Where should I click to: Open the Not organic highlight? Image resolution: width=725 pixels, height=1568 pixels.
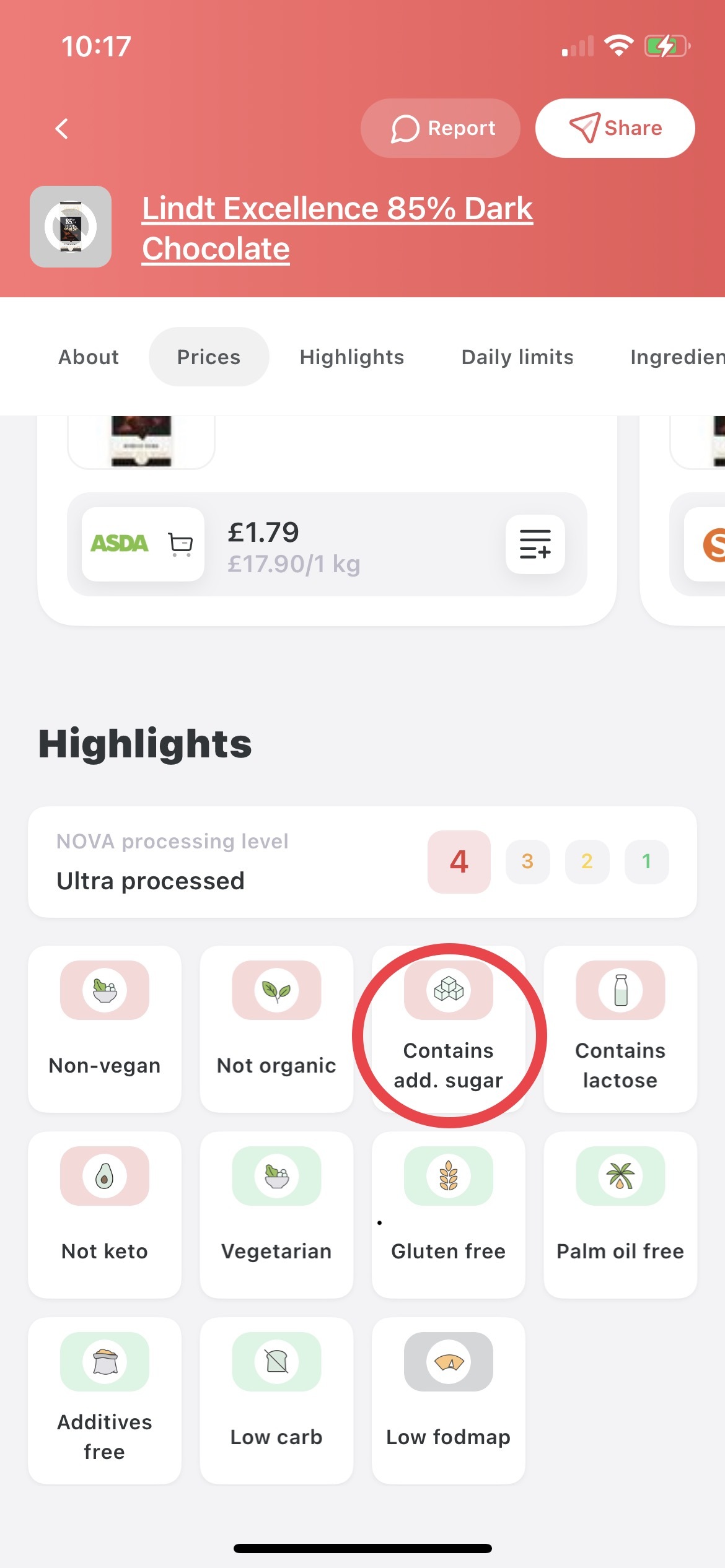click(x=276, y=1029)
